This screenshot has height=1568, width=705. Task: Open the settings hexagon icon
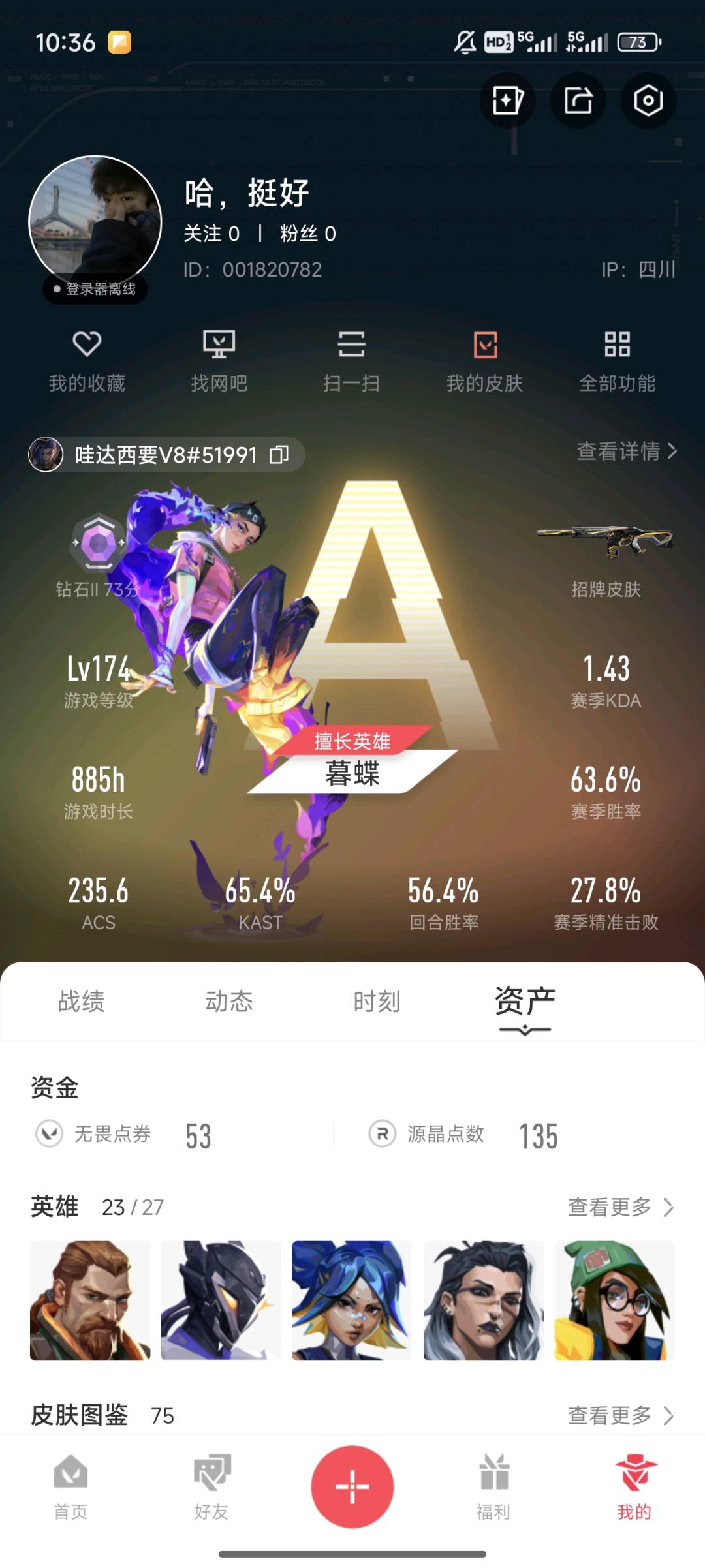[x=648, y=100]
